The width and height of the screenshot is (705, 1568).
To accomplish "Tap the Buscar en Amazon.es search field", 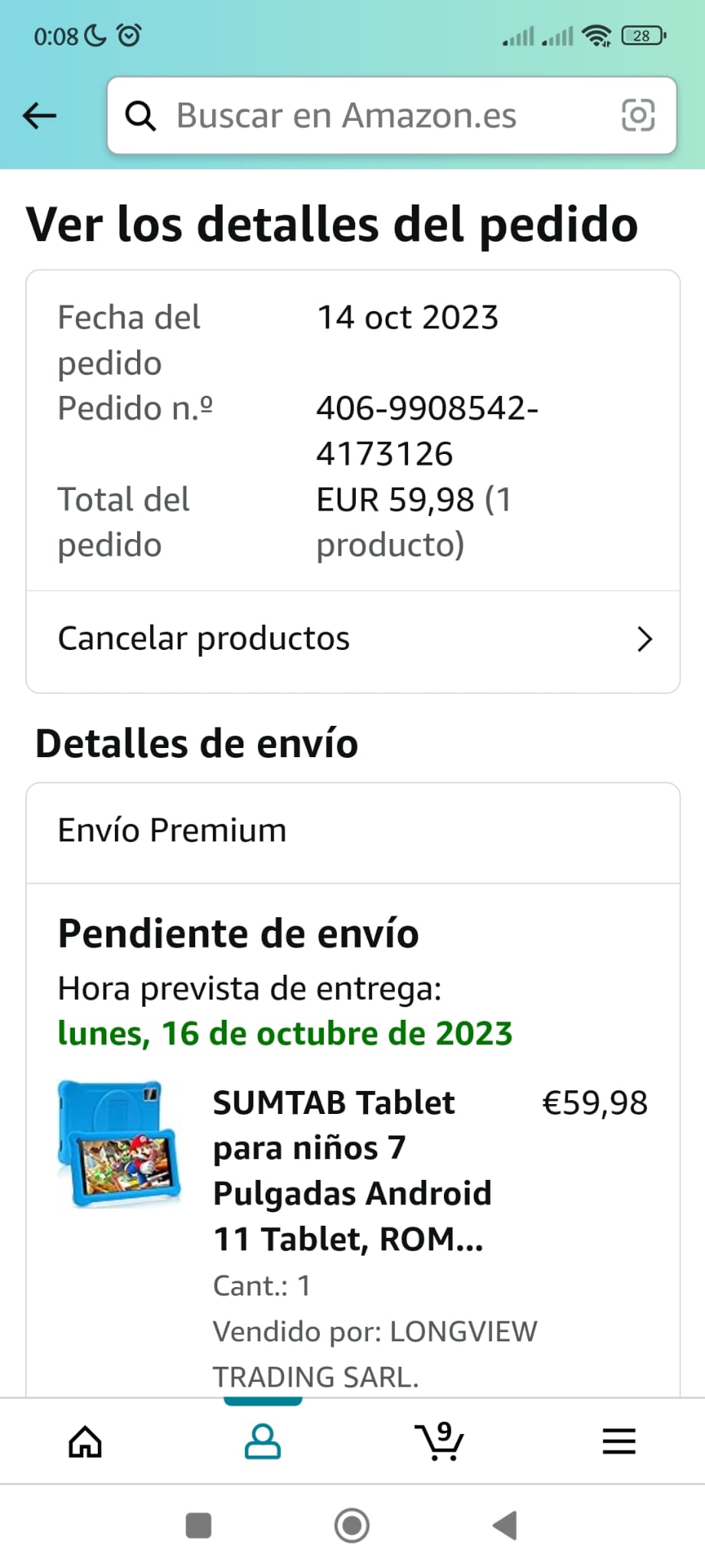I will coord(367,116).
